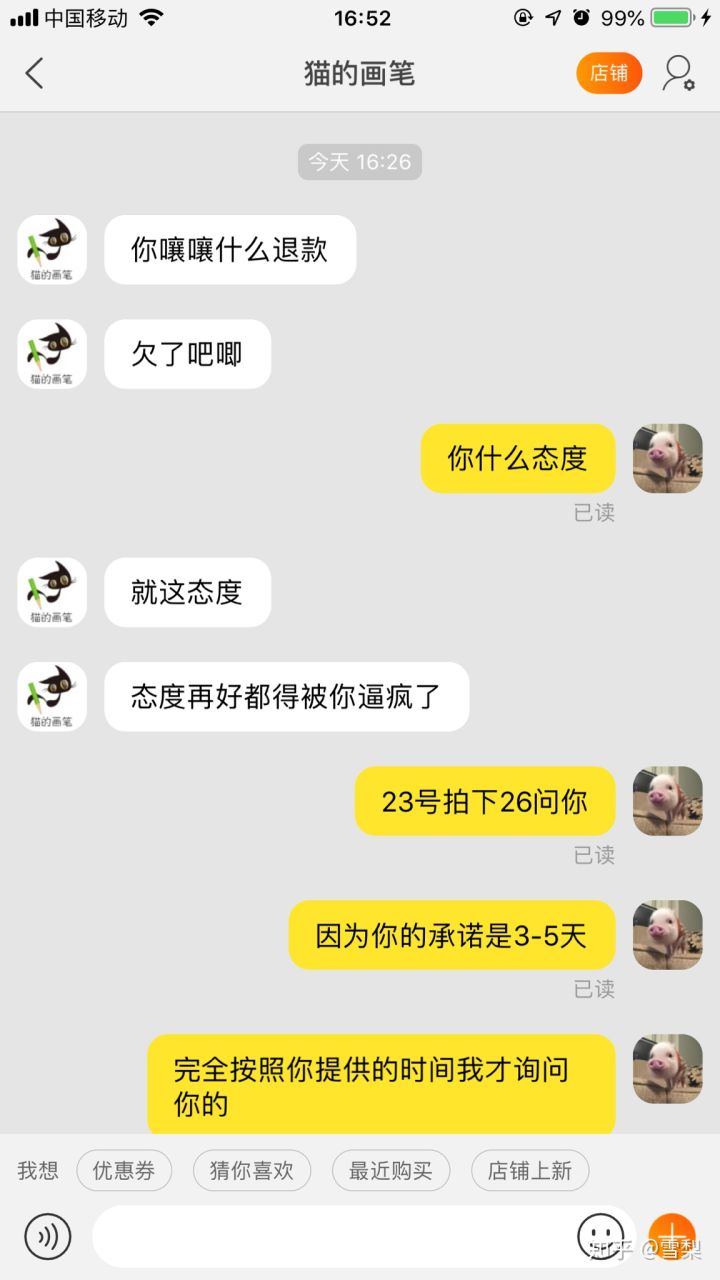Focus the message text field

330,1237
